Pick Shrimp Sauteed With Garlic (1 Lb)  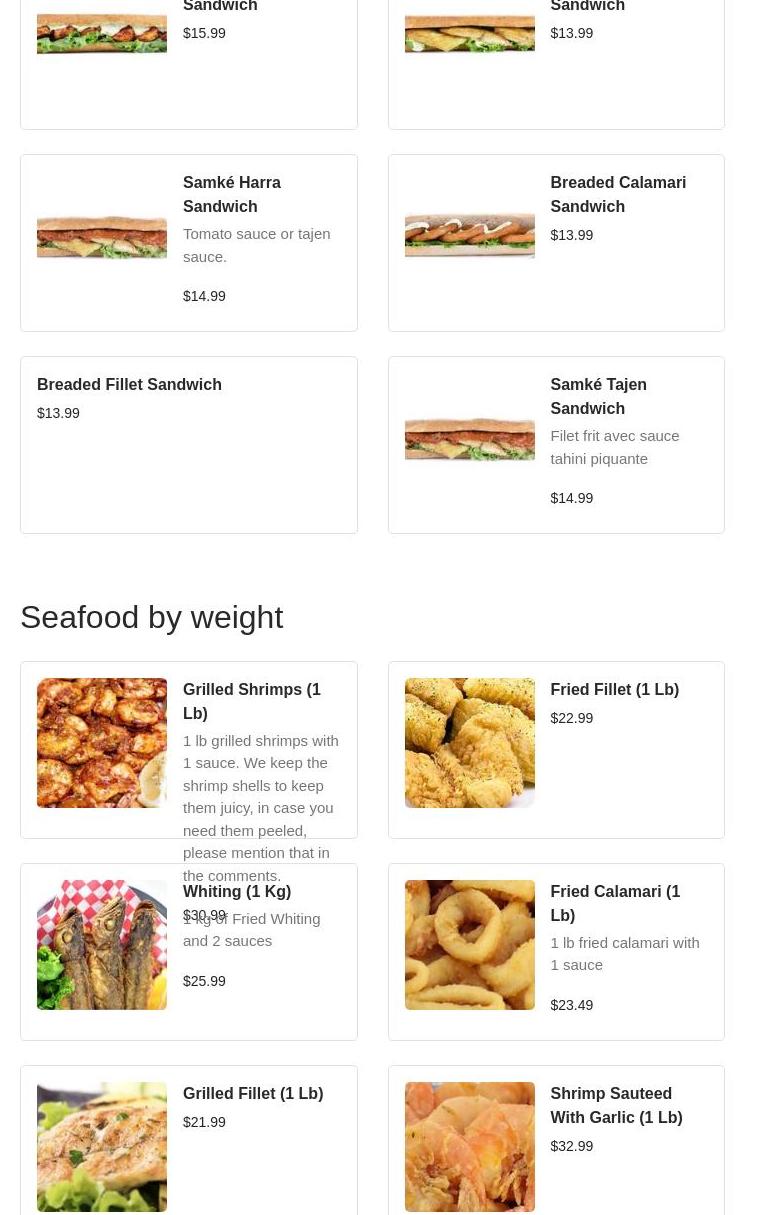tap(556, 1140)
